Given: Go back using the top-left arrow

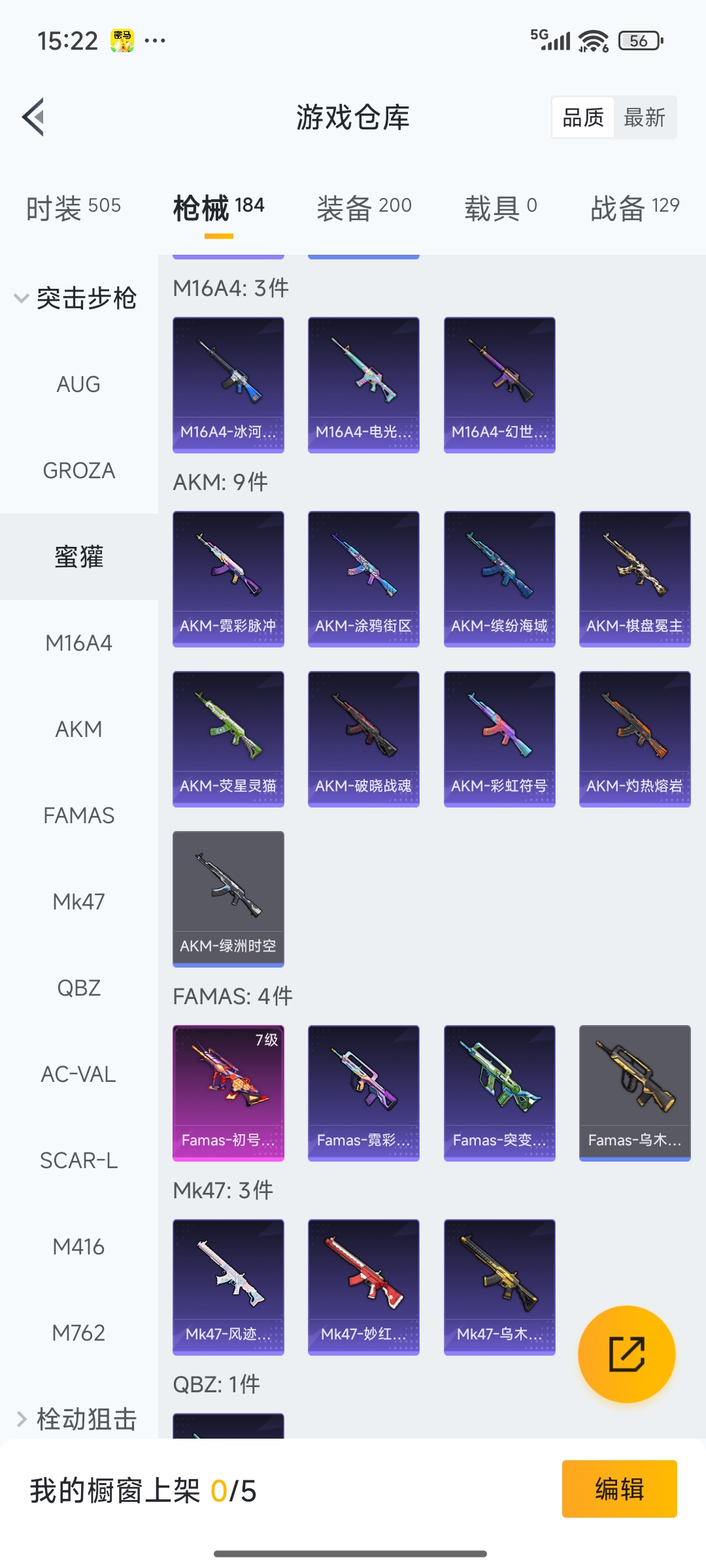Looking at the screenshot, I should click(x=34, y=118).
